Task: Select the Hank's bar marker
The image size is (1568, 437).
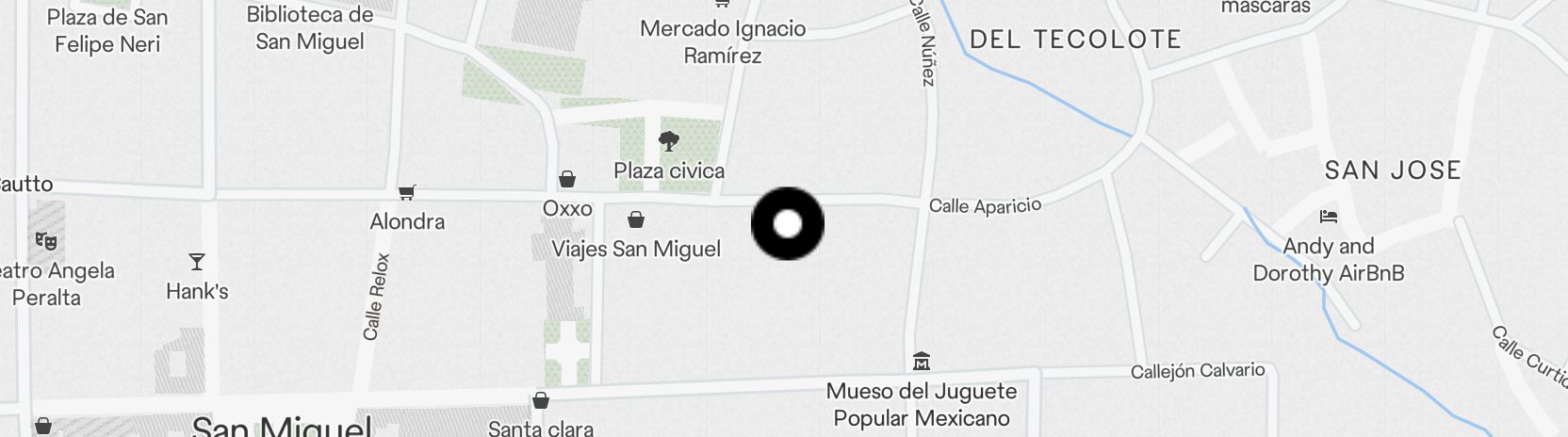Action: 197,262
